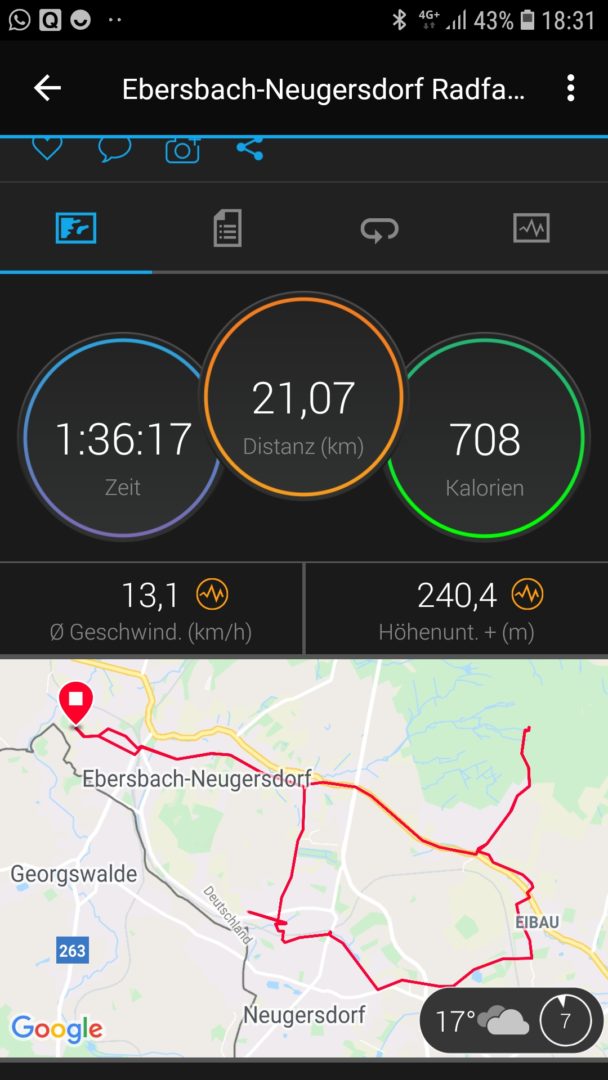Image resolution: width=608 pixels, height=1080 pixels.
Task: Add a photo with the camera icon
Action: (x=182, y=150)
